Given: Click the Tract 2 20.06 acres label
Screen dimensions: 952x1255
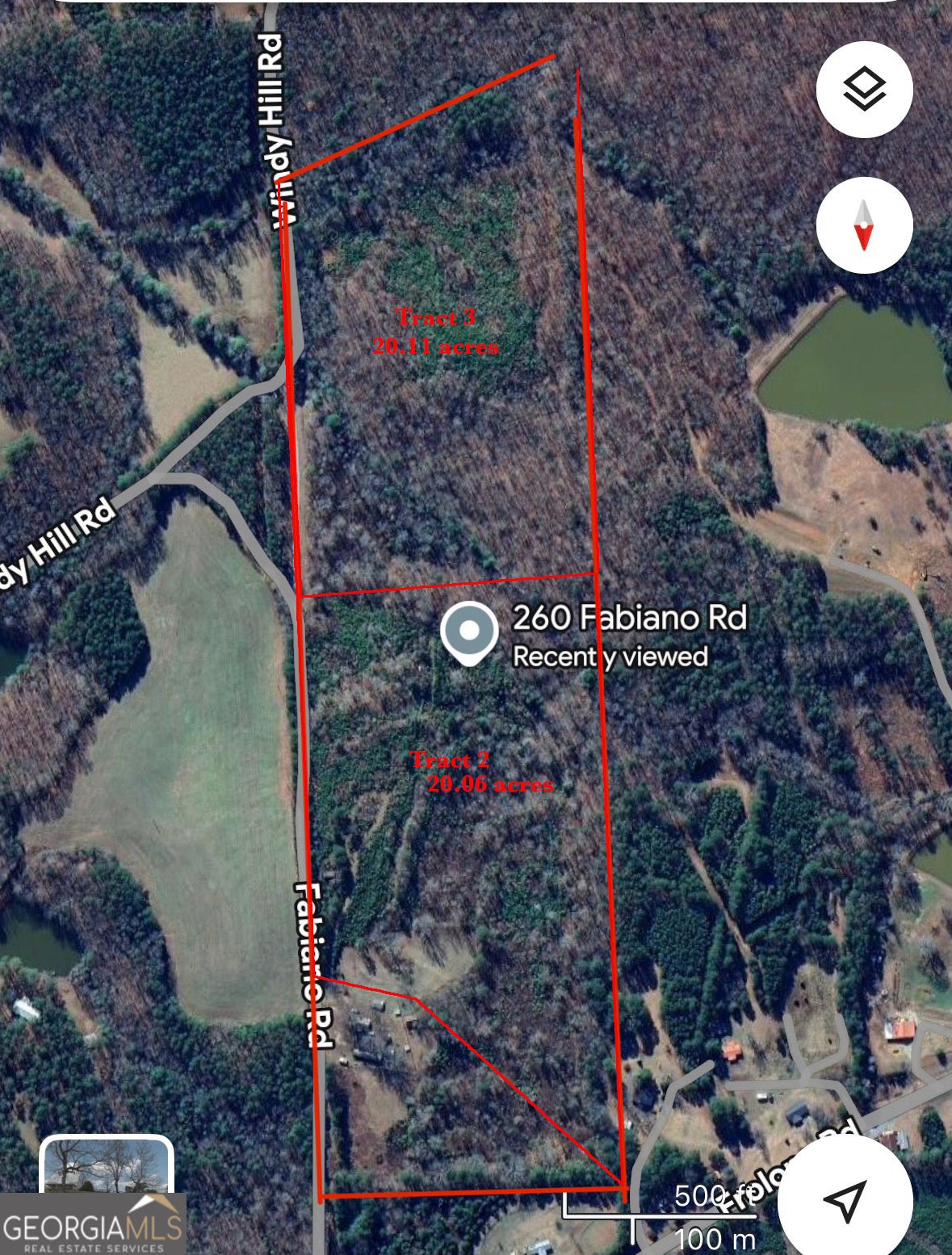Looking at the screenshot, I should coord(481,770).
